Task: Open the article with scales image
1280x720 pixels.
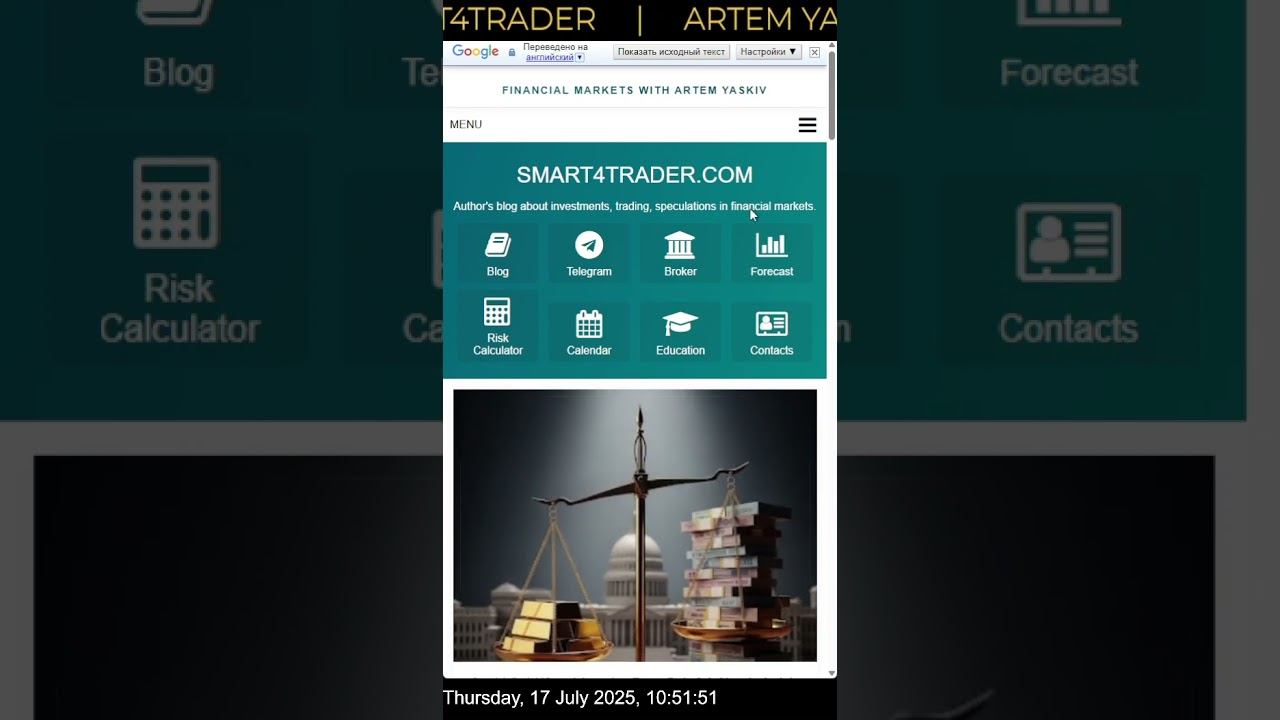Action: pyautogui.click(x=635, y=525)
